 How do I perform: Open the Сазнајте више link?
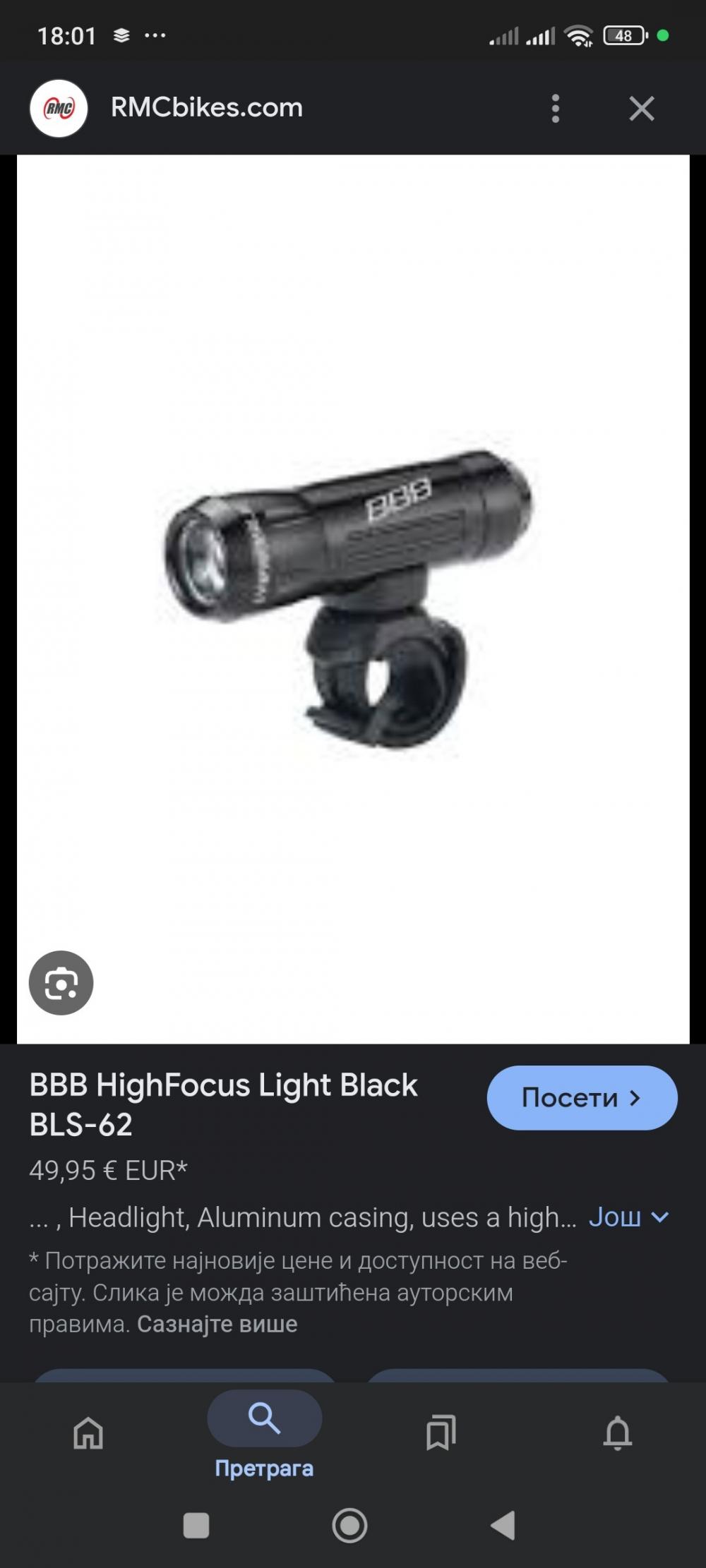(x=217, y=1324)
